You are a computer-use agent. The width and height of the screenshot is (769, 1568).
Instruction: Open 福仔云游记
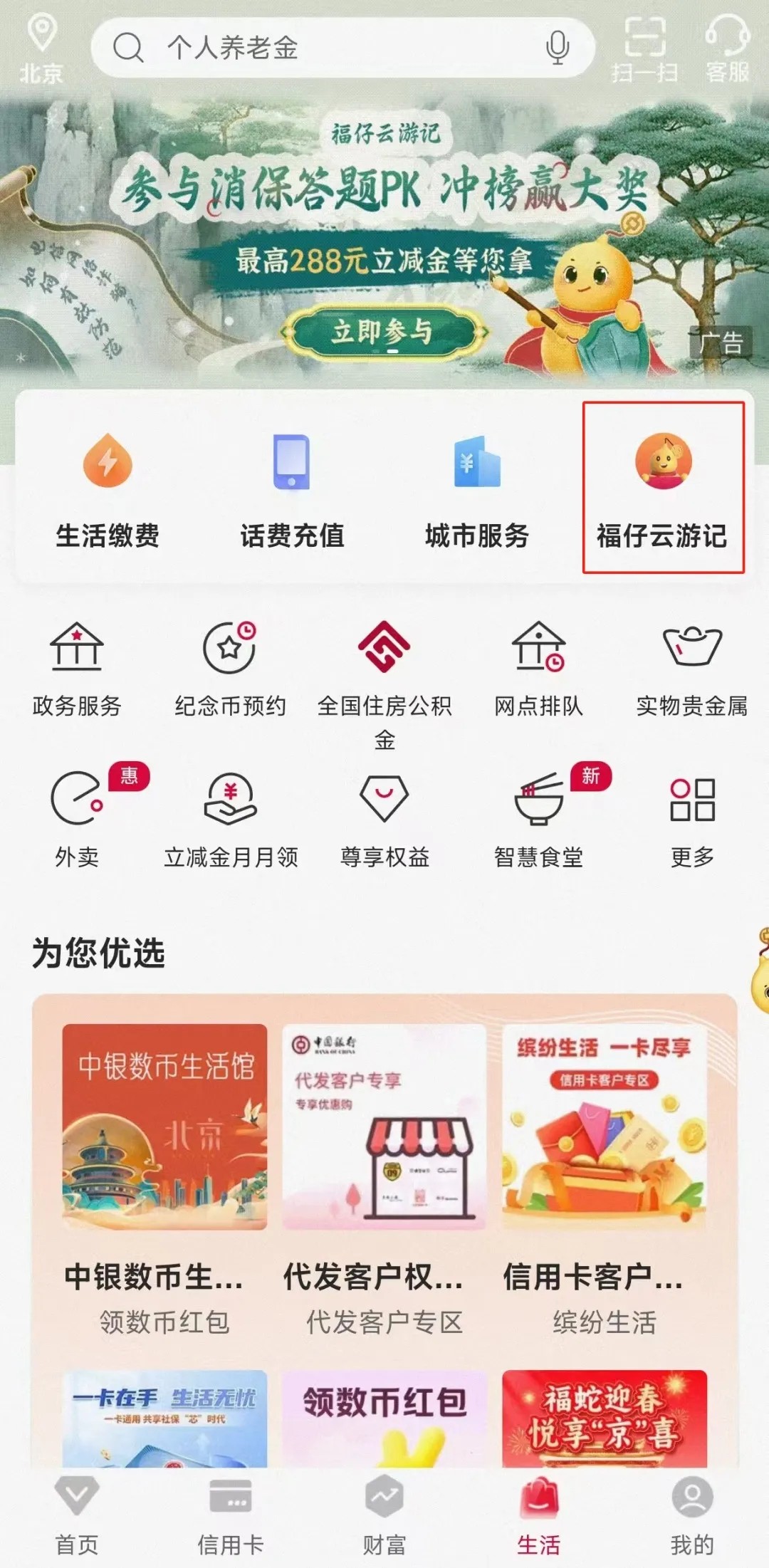(663, 491)
